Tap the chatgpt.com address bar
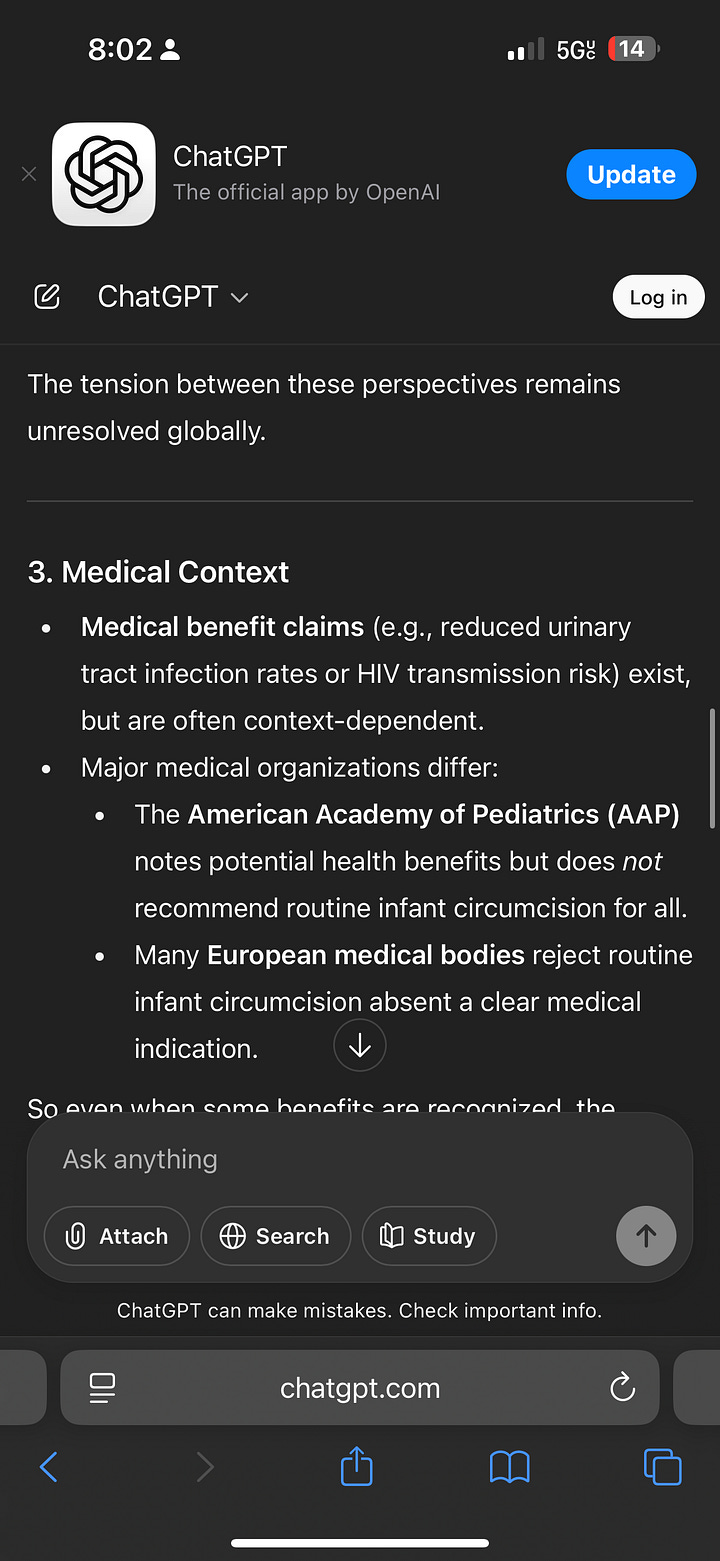The height and width of the screenshot is (1561, 720). coord(360,1388)
